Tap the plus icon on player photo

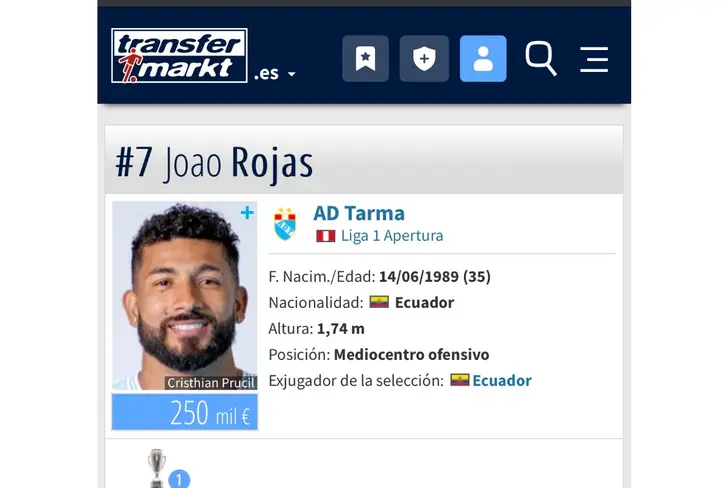pos(247,212)
